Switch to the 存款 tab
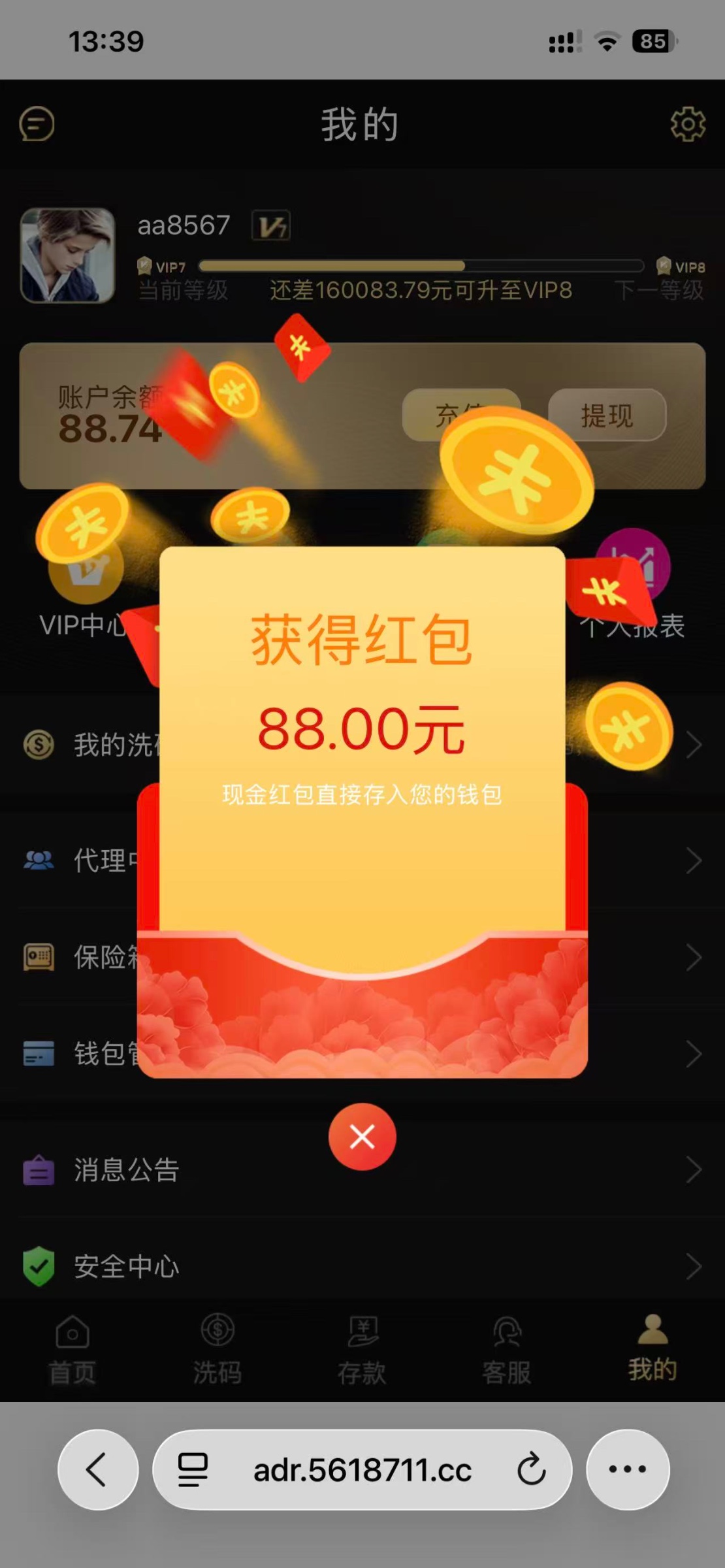725x1568 pixels. tap(362, 1350)
